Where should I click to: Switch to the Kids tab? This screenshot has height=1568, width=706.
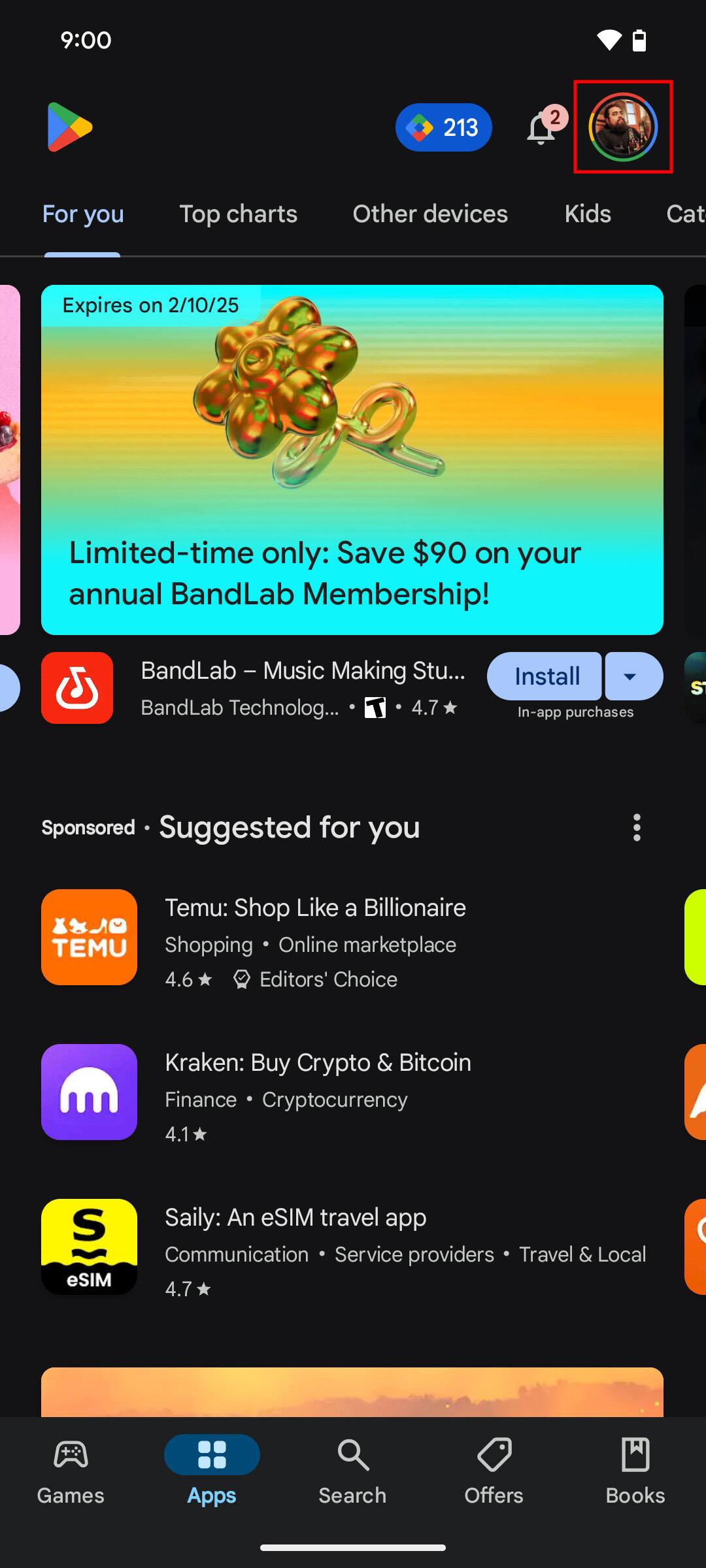pyautogui.click(x=588, y=214)
